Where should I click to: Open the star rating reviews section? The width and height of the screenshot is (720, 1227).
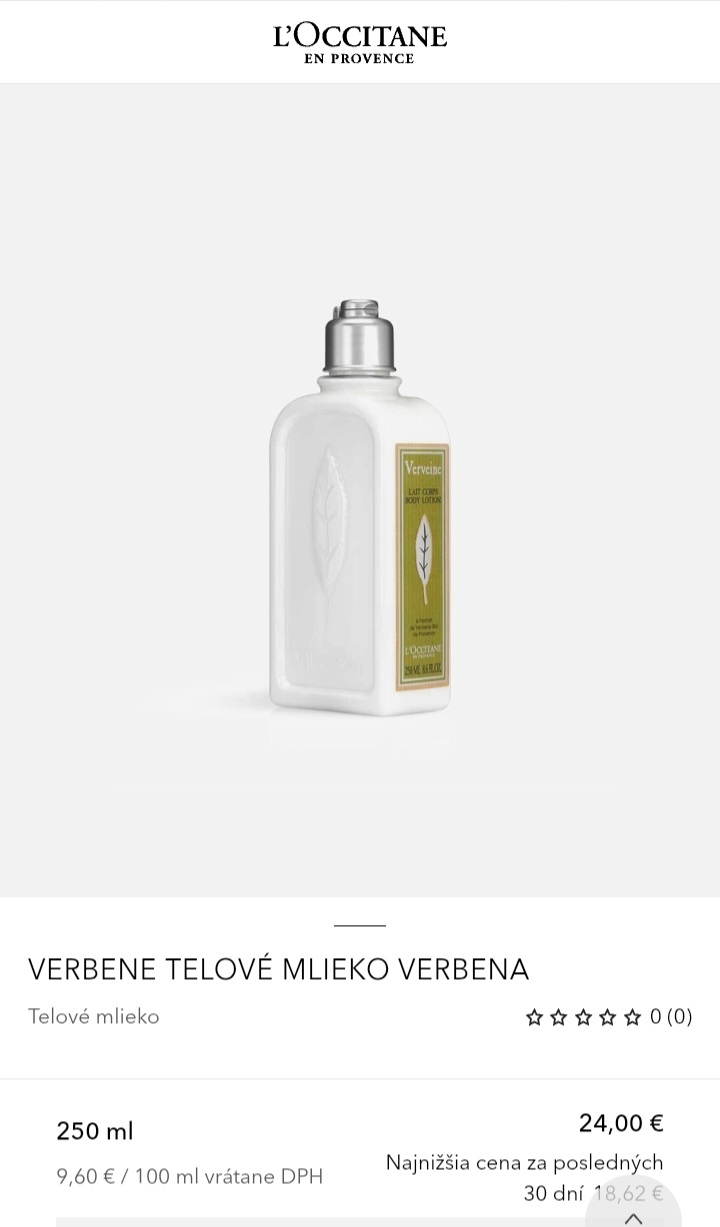click(608, 1017)
